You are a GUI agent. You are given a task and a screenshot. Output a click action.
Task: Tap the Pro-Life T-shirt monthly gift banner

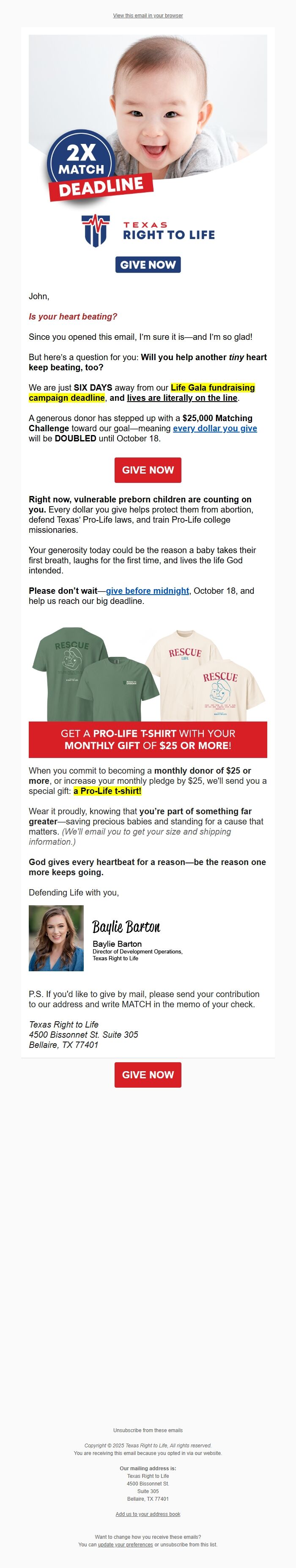pos(148,739)
